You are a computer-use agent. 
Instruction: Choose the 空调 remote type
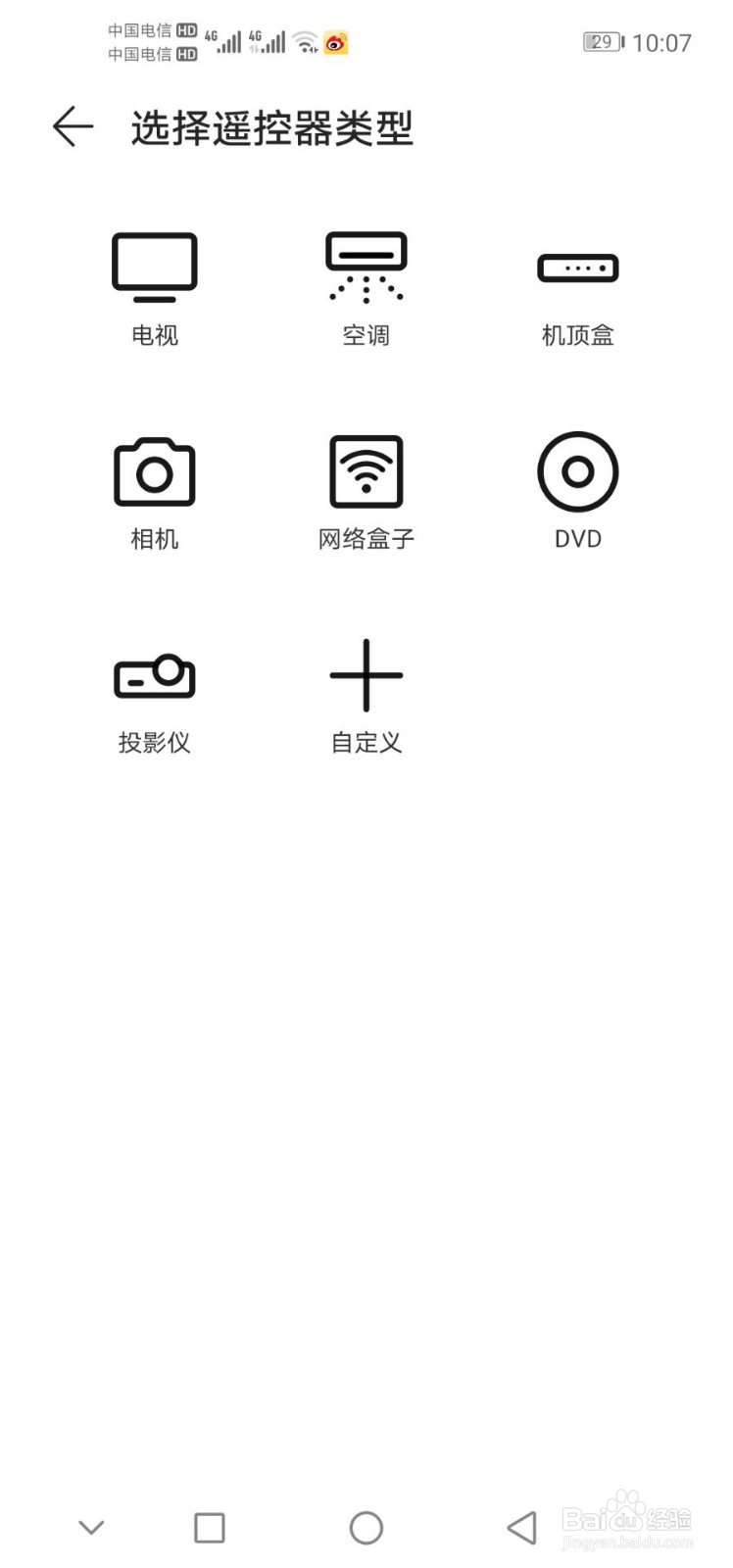coord(366,289)
